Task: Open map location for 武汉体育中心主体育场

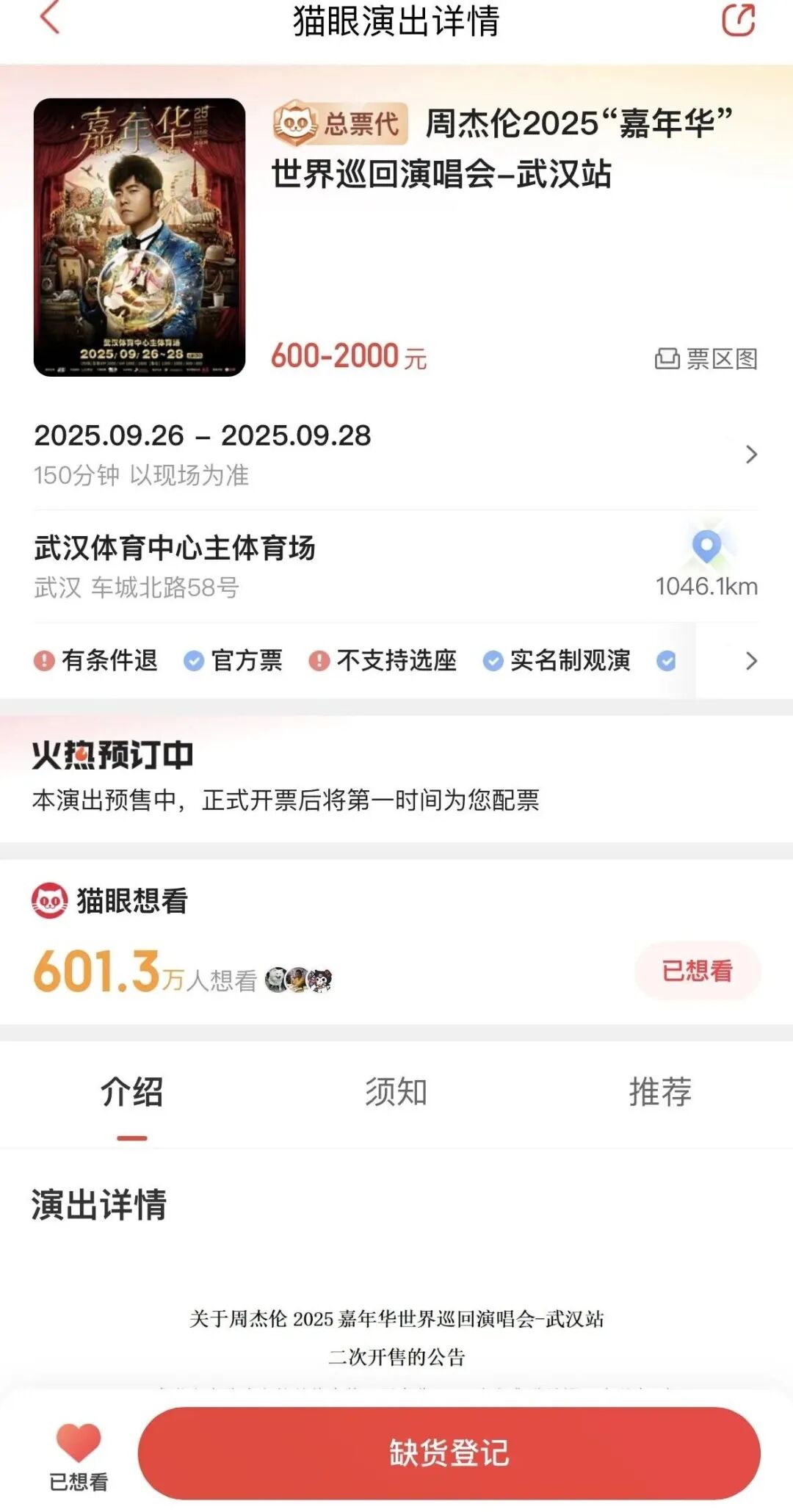Action: (706, 547)
